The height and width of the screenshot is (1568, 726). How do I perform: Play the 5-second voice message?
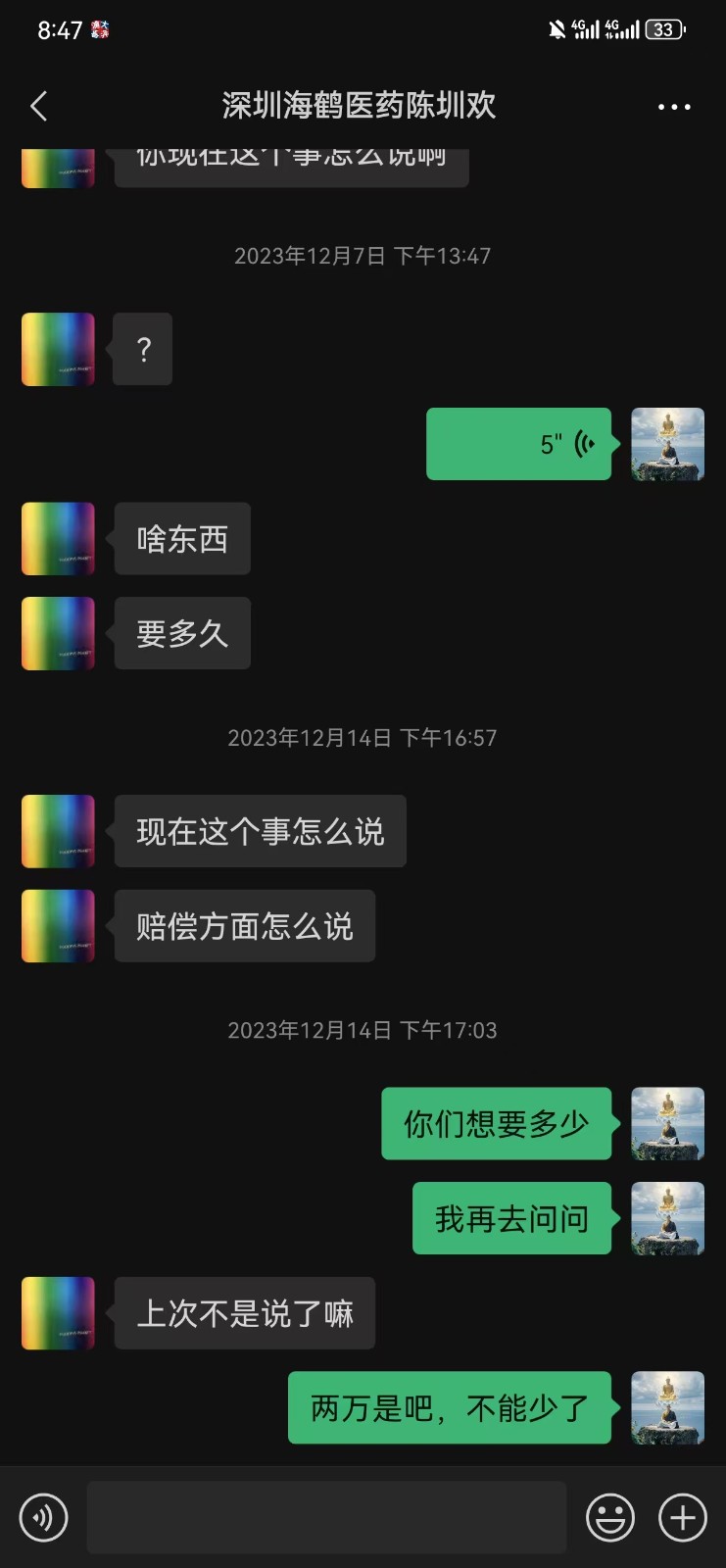[x=518, y=444]
